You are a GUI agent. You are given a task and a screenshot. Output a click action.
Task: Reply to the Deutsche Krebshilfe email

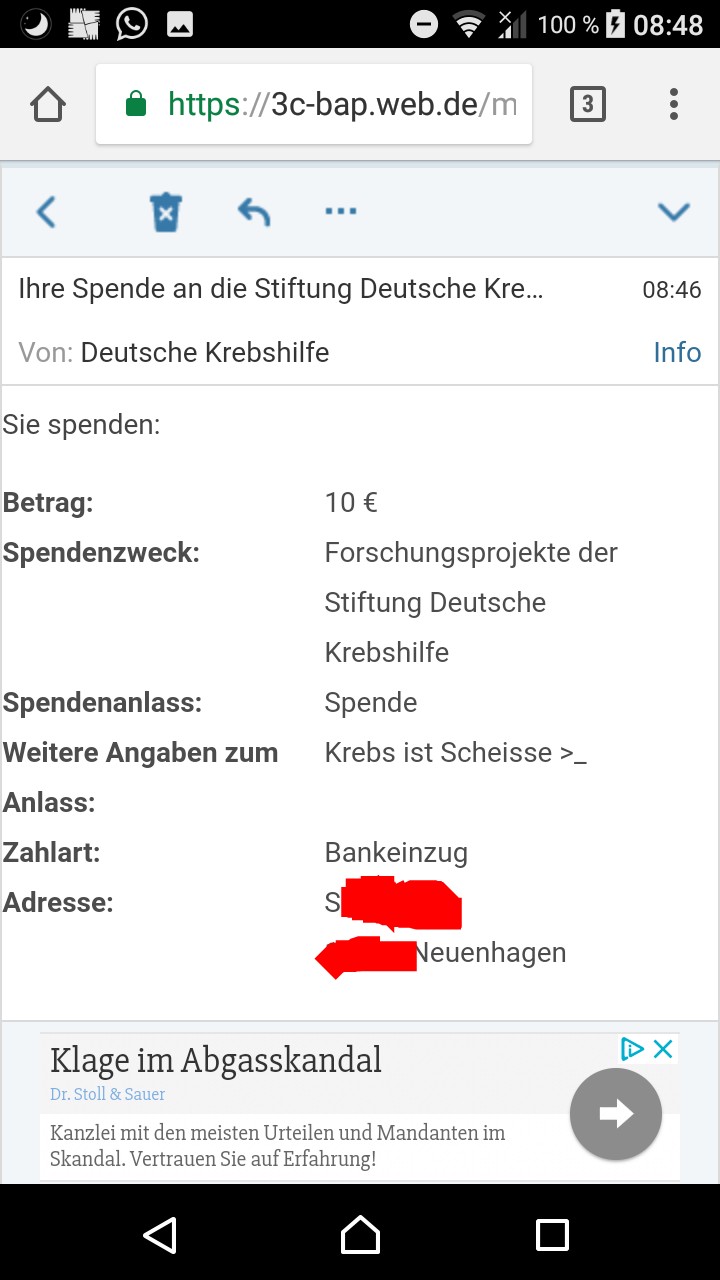click(x=254, y=211)
